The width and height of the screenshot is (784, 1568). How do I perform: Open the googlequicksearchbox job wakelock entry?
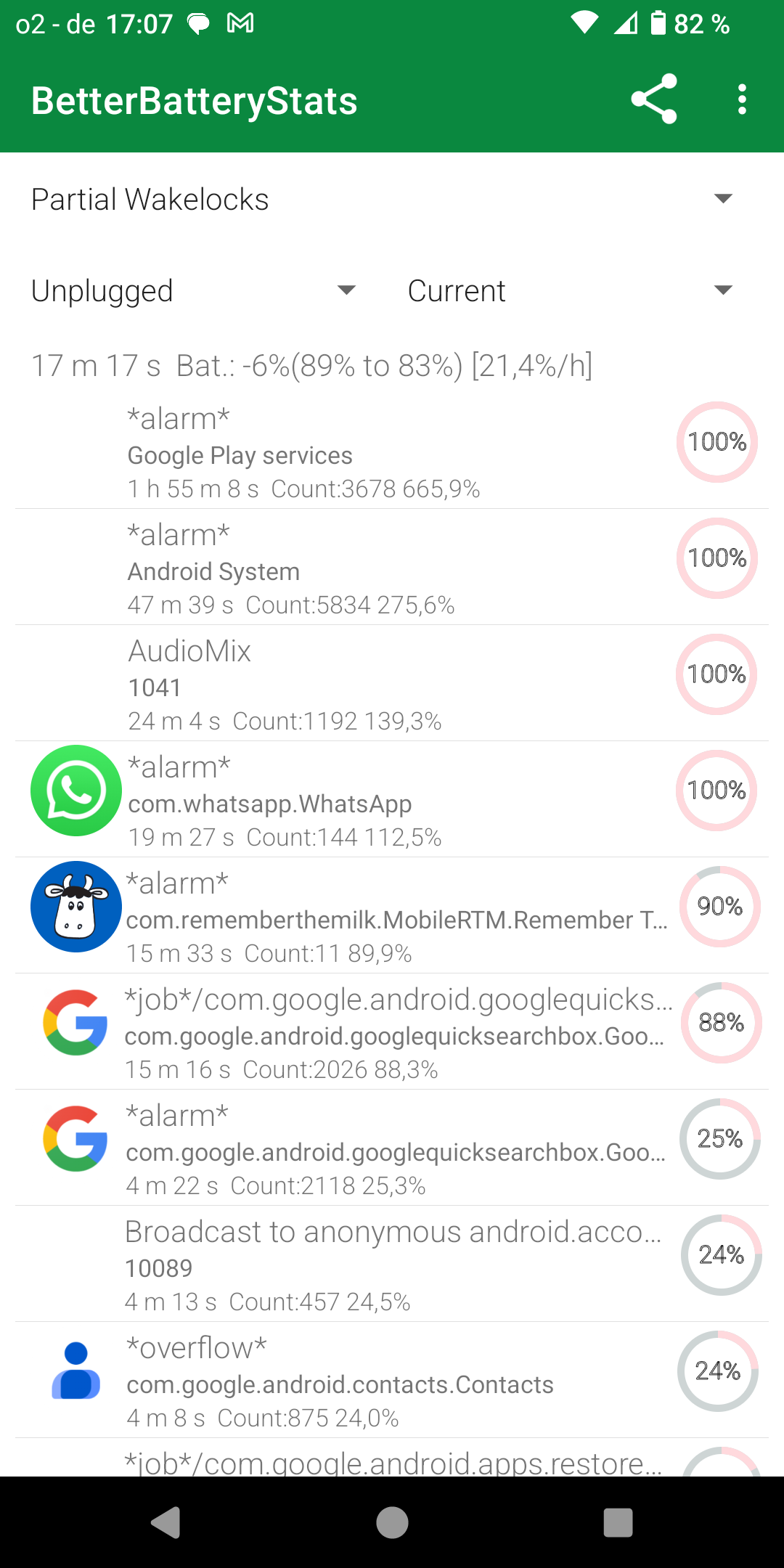[392, 1032]
